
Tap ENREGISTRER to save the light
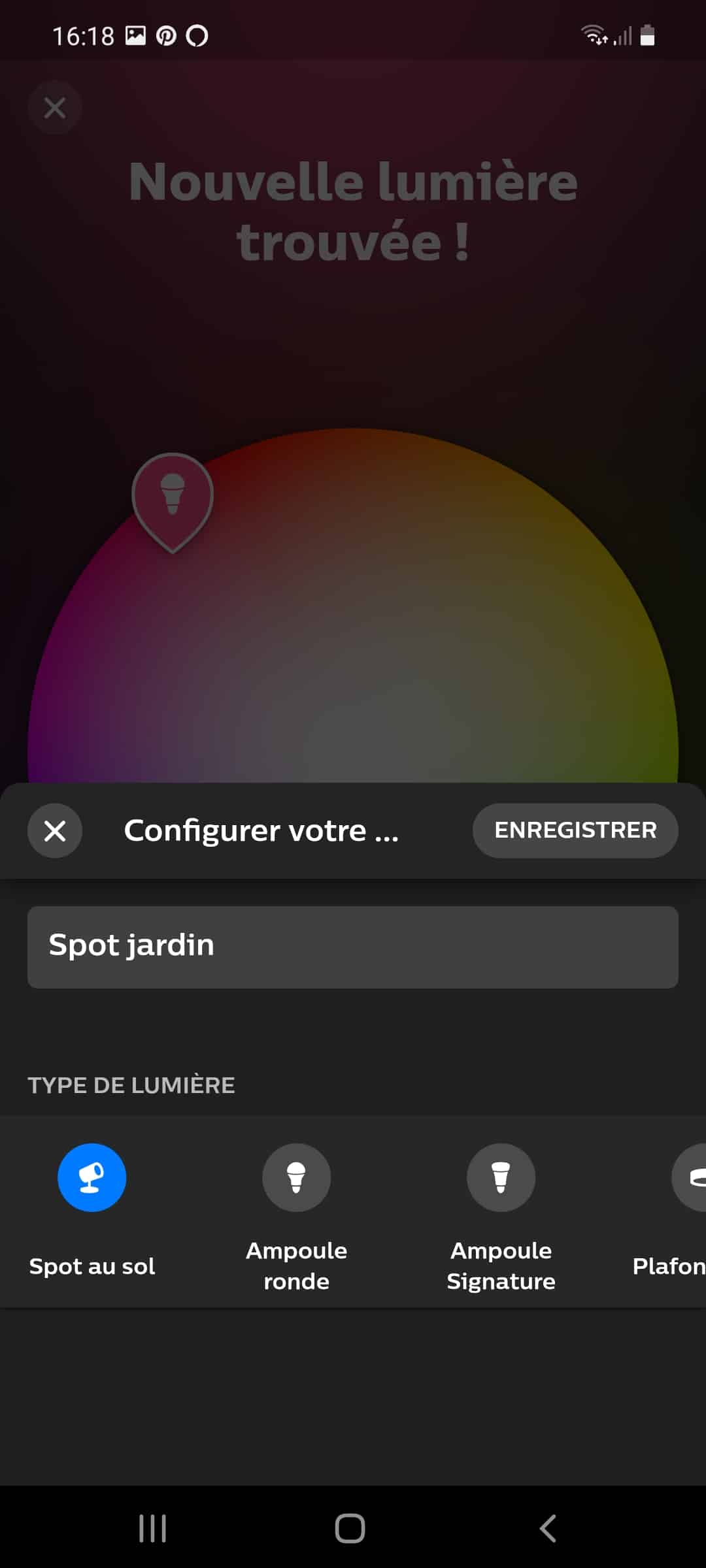pyautogui.click(x=575, y=830)
